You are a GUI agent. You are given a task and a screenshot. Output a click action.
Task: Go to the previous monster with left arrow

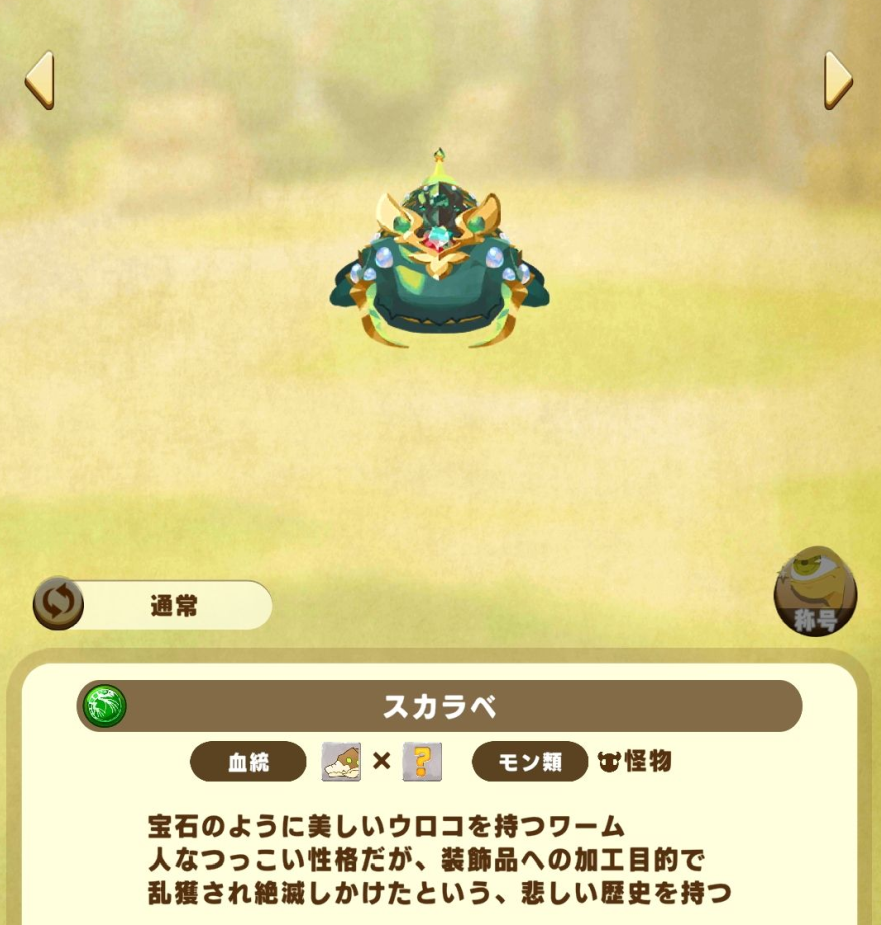(39, 81)
